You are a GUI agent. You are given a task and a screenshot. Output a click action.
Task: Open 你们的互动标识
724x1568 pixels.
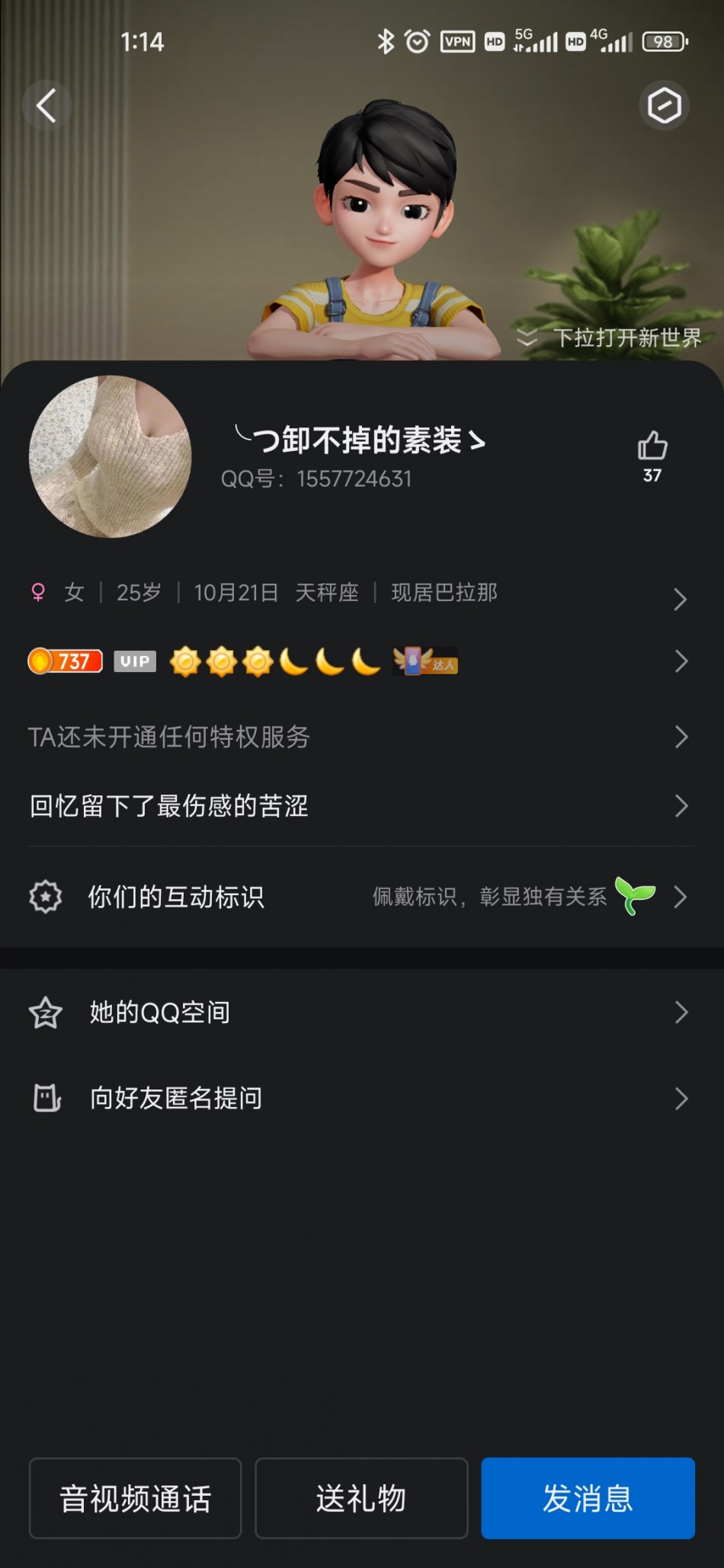point(358,897)
